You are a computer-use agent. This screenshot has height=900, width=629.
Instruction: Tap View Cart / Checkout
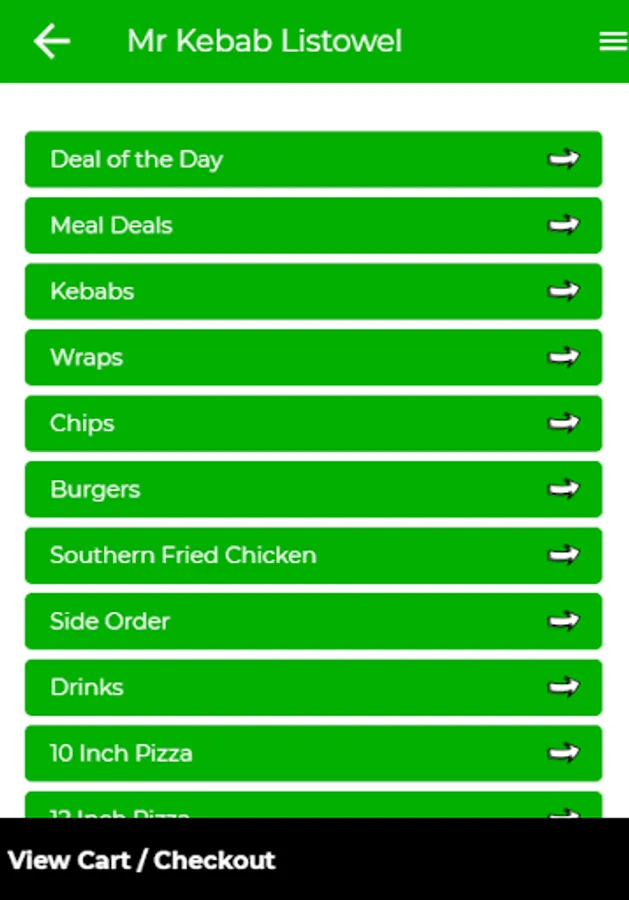tap(141, 860)
